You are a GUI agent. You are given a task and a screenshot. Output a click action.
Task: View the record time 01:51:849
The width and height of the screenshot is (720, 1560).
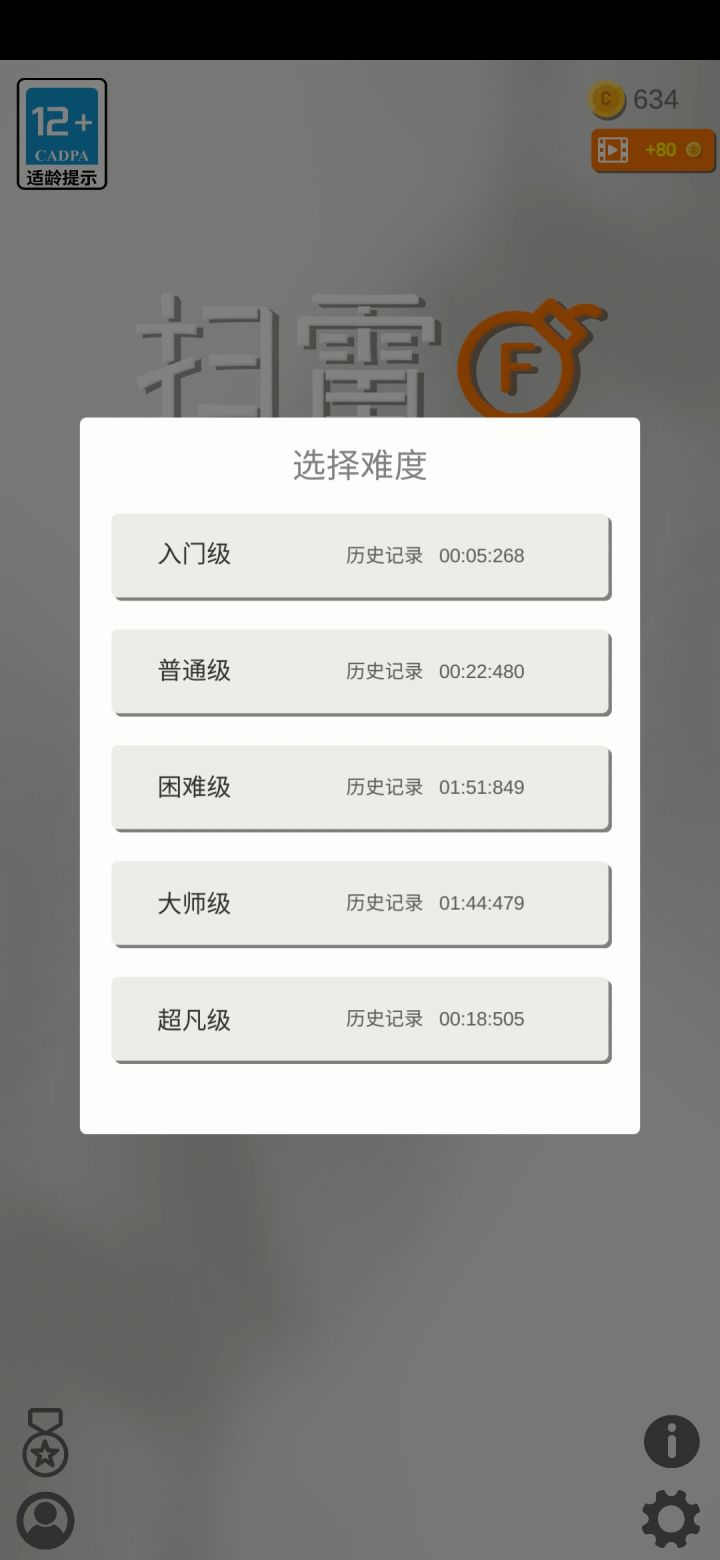pos(481,788)
